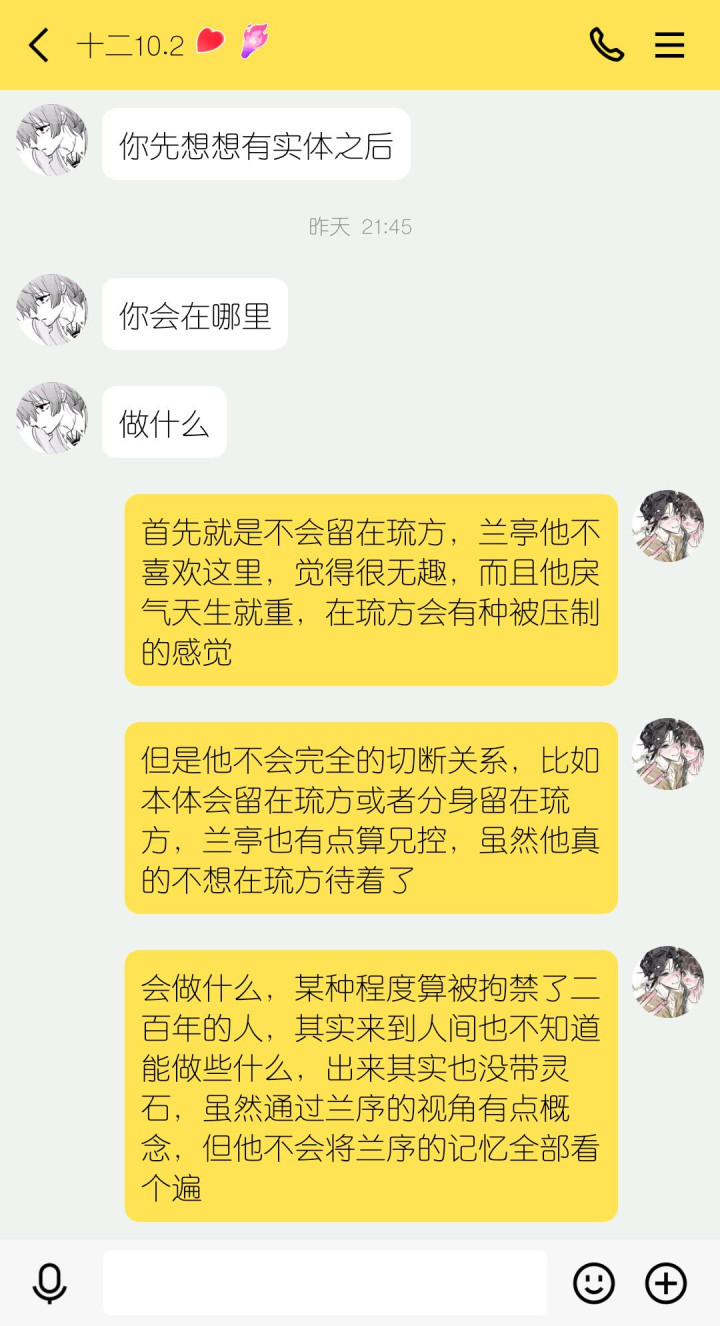Tap the microphone voice input icon

[x=49, y=1283]
